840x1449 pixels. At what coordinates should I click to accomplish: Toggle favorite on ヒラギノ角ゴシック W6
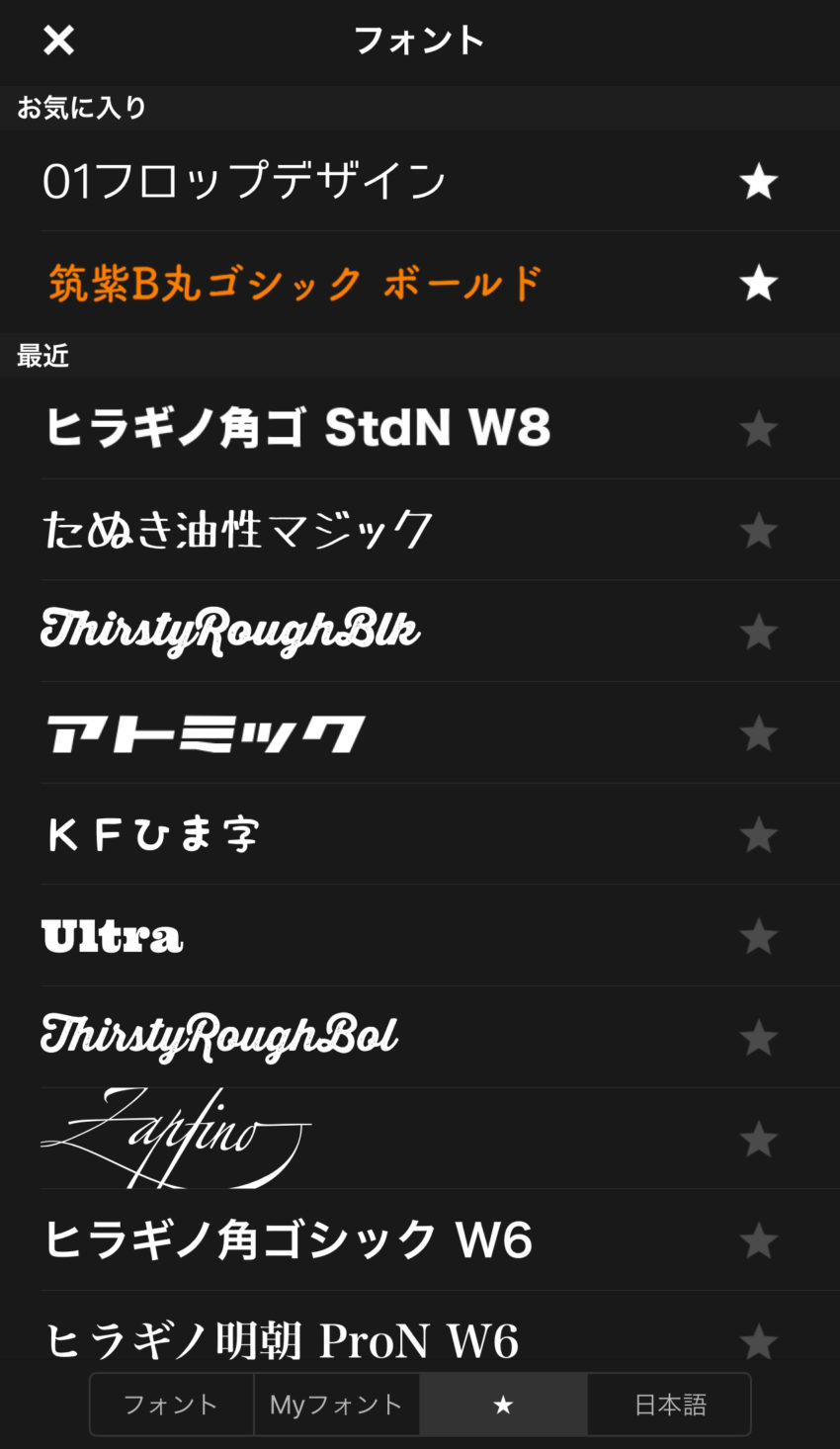758,1240
